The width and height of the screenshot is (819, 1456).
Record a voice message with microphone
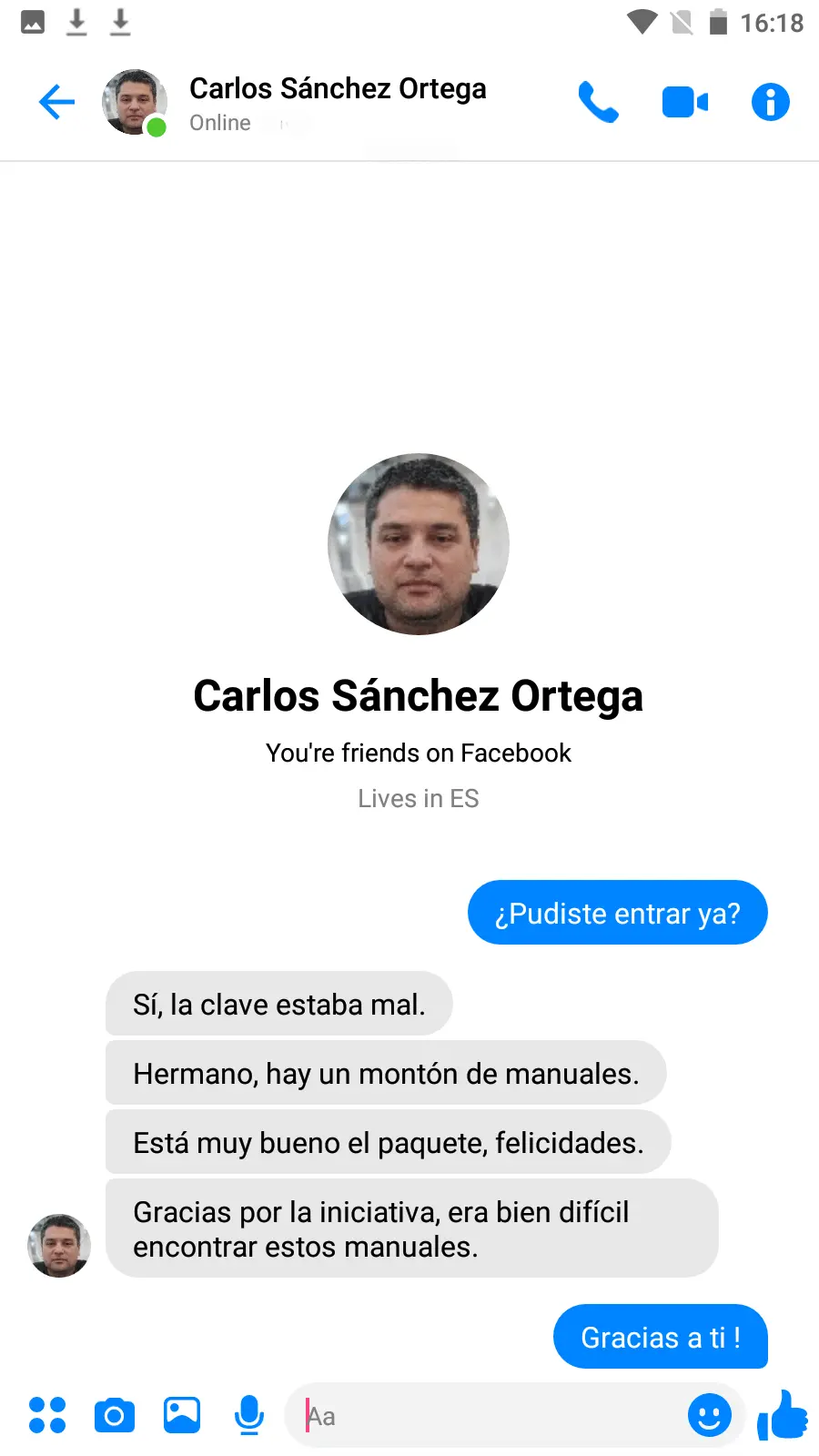click(248, 1415)
